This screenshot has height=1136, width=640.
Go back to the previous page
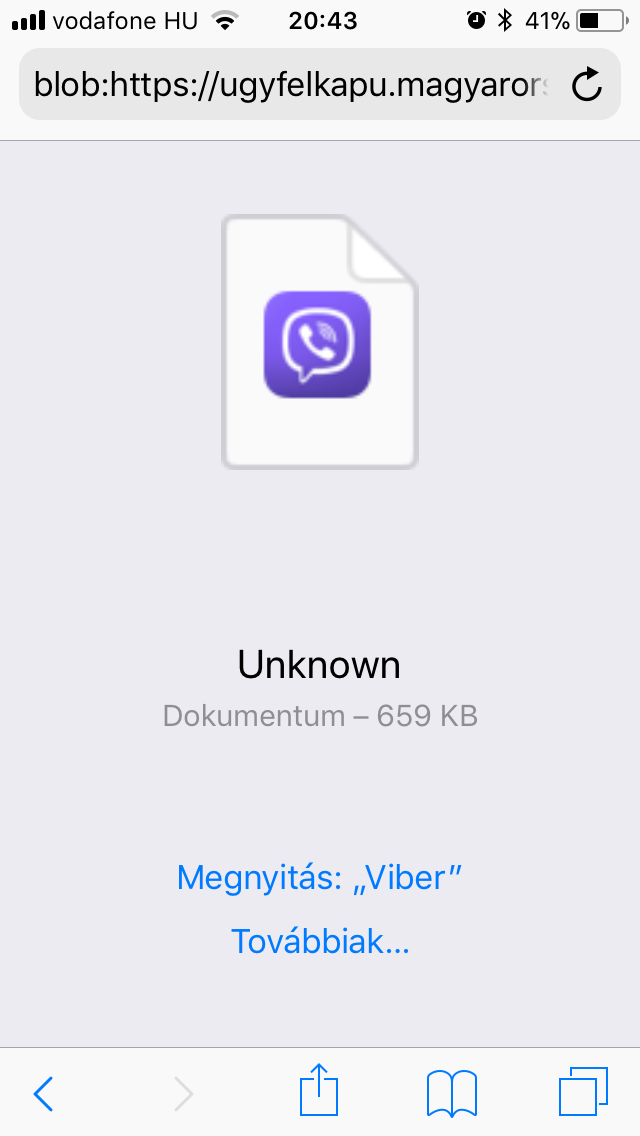[x=44, y=1093]
